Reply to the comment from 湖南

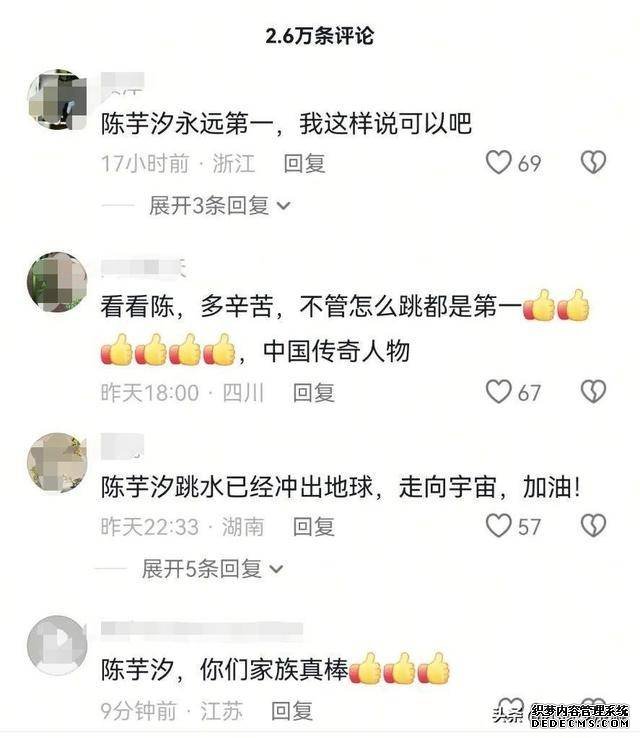(x=313, y=525)
